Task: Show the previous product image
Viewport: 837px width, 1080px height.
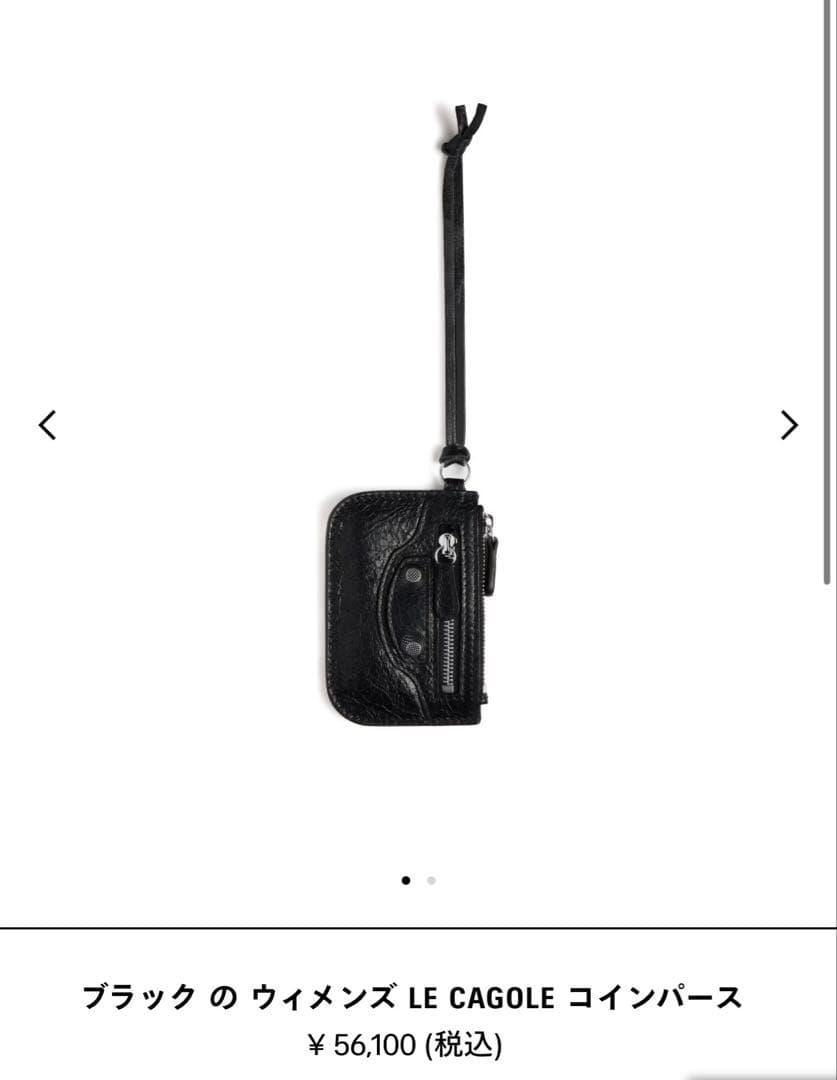Action: tap(47, 425)
